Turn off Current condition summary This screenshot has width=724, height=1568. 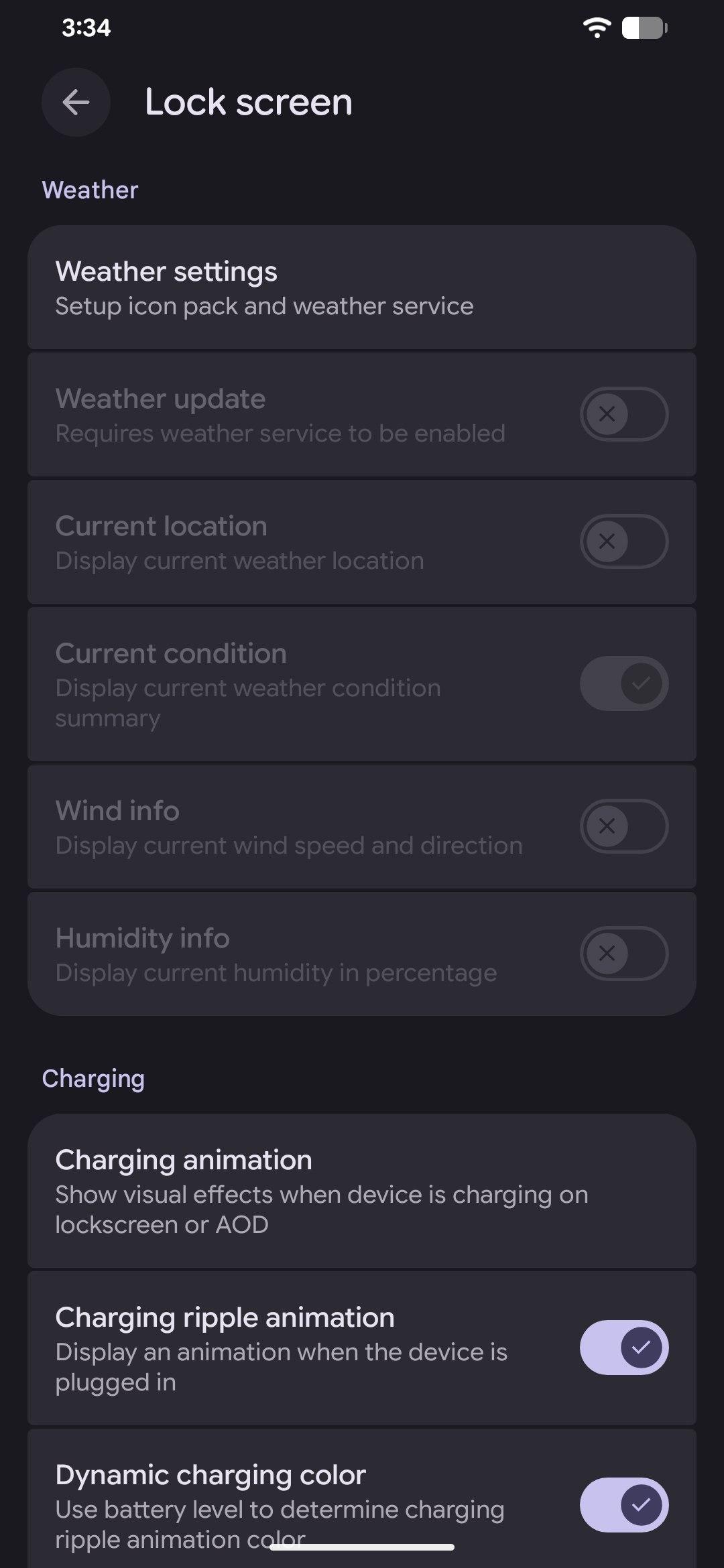[x=623, y=683]
